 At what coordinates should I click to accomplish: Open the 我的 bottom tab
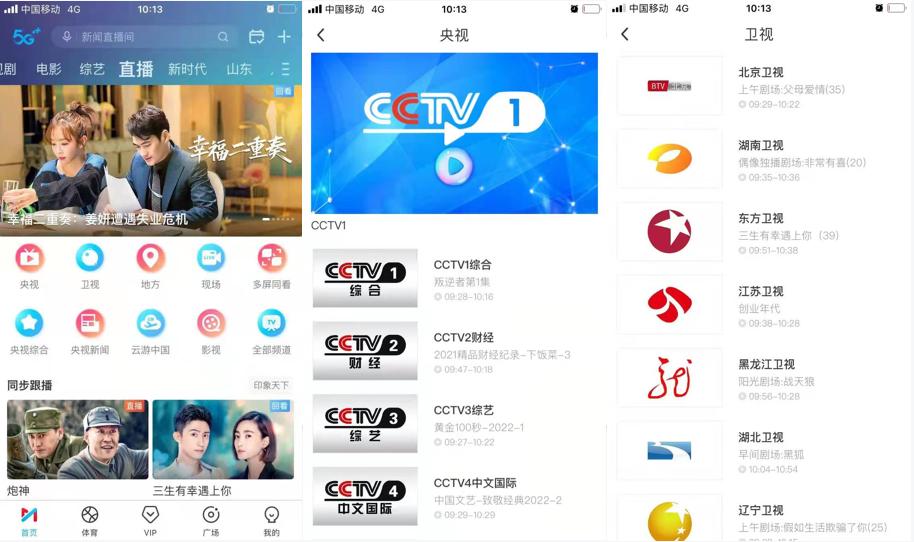point(271,518)
